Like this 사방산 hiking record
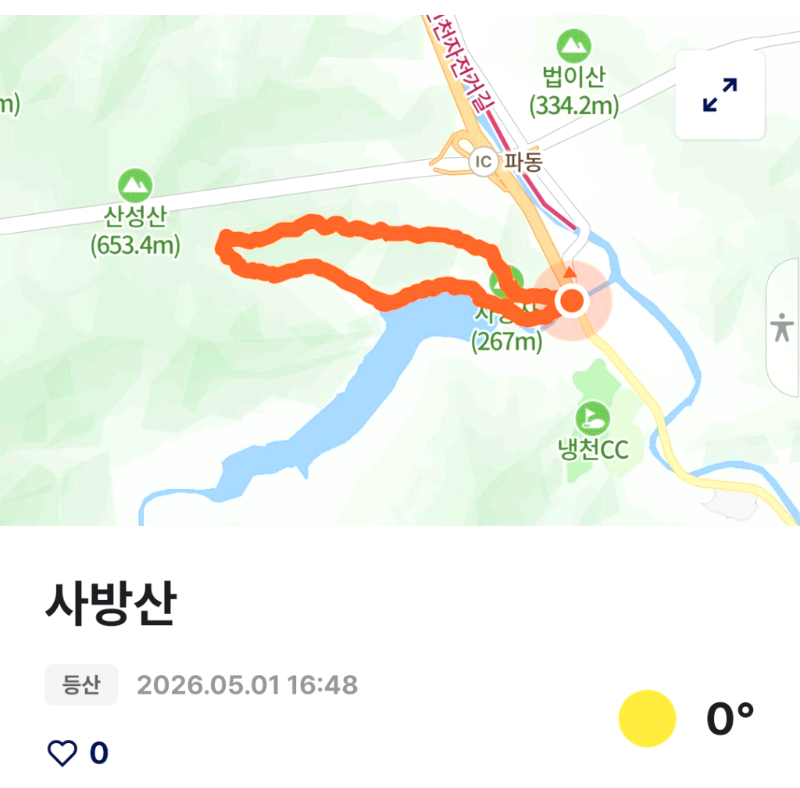Screen dimensions: 800x788 tap(62, 753)
